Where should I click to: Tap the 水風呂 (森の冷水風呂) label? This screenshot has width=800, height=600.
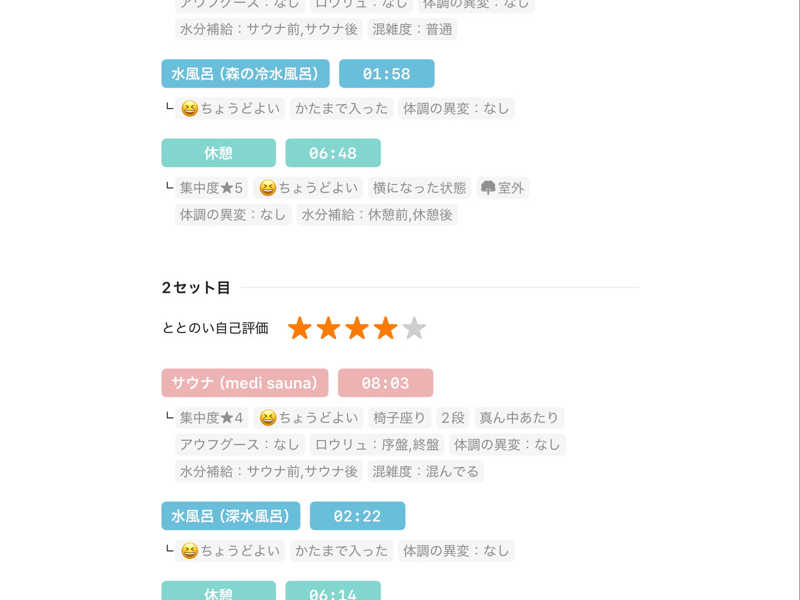(245, 73)
